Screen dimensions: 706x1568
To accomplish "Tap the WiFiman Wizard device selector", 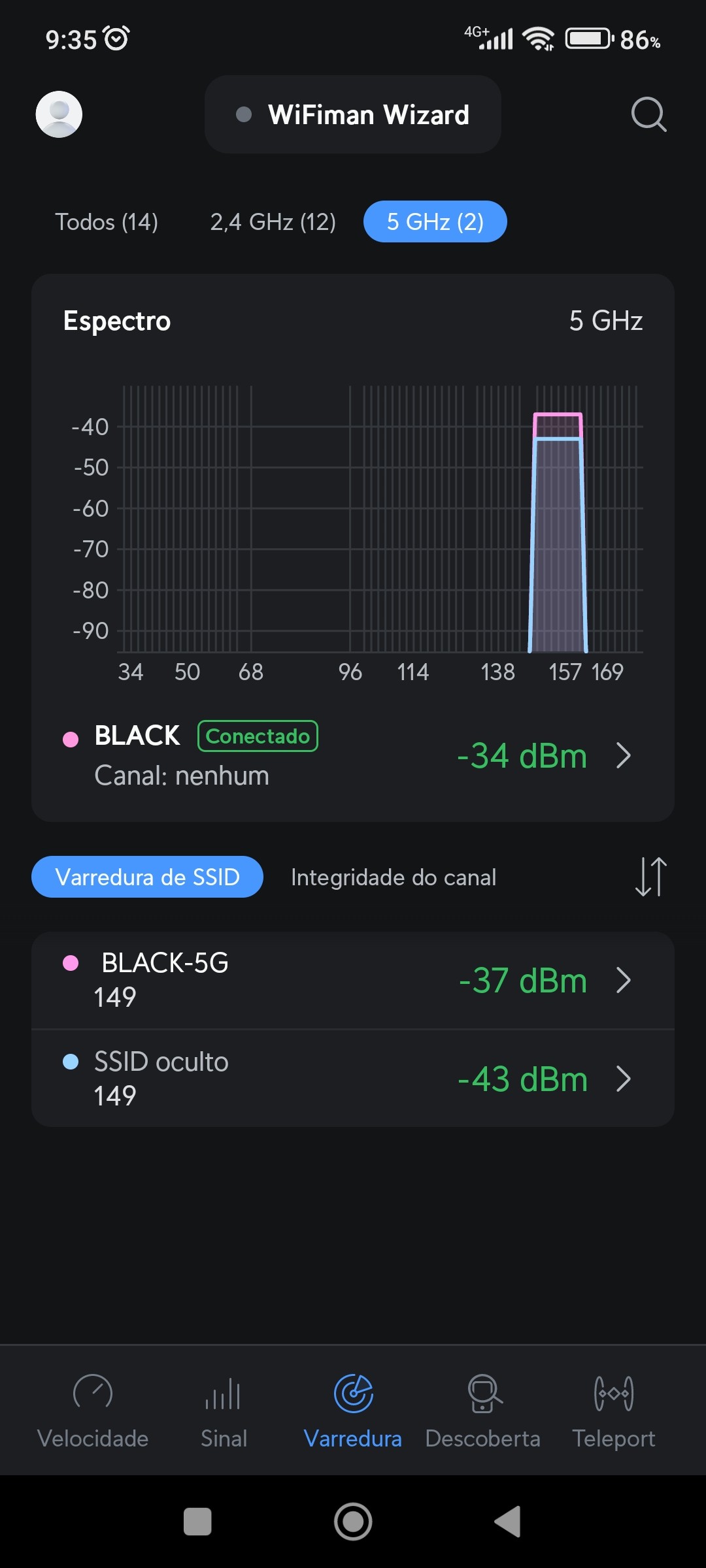I will click(353, 114).
